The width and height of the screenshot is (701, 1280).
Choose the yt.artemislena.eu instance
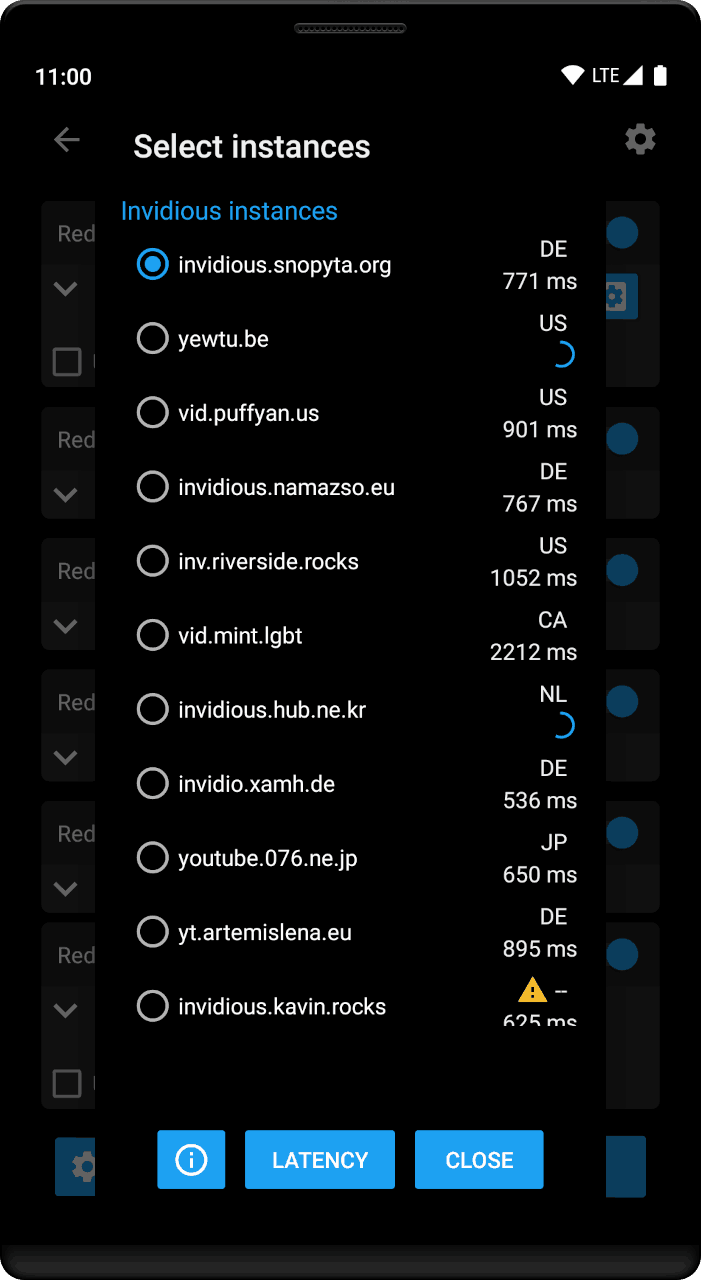point(153,932)
